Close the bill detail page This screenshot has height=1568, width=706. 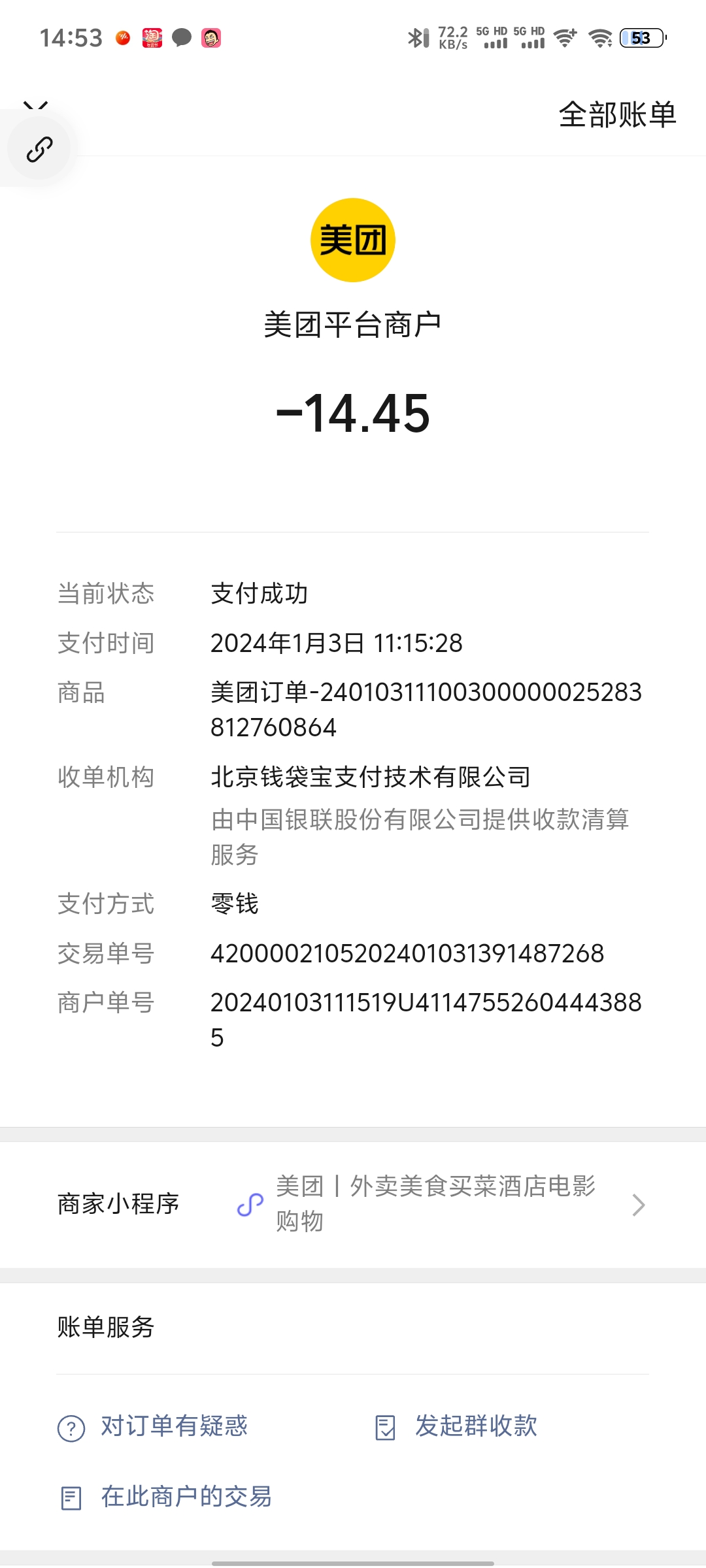coord(35,105)
